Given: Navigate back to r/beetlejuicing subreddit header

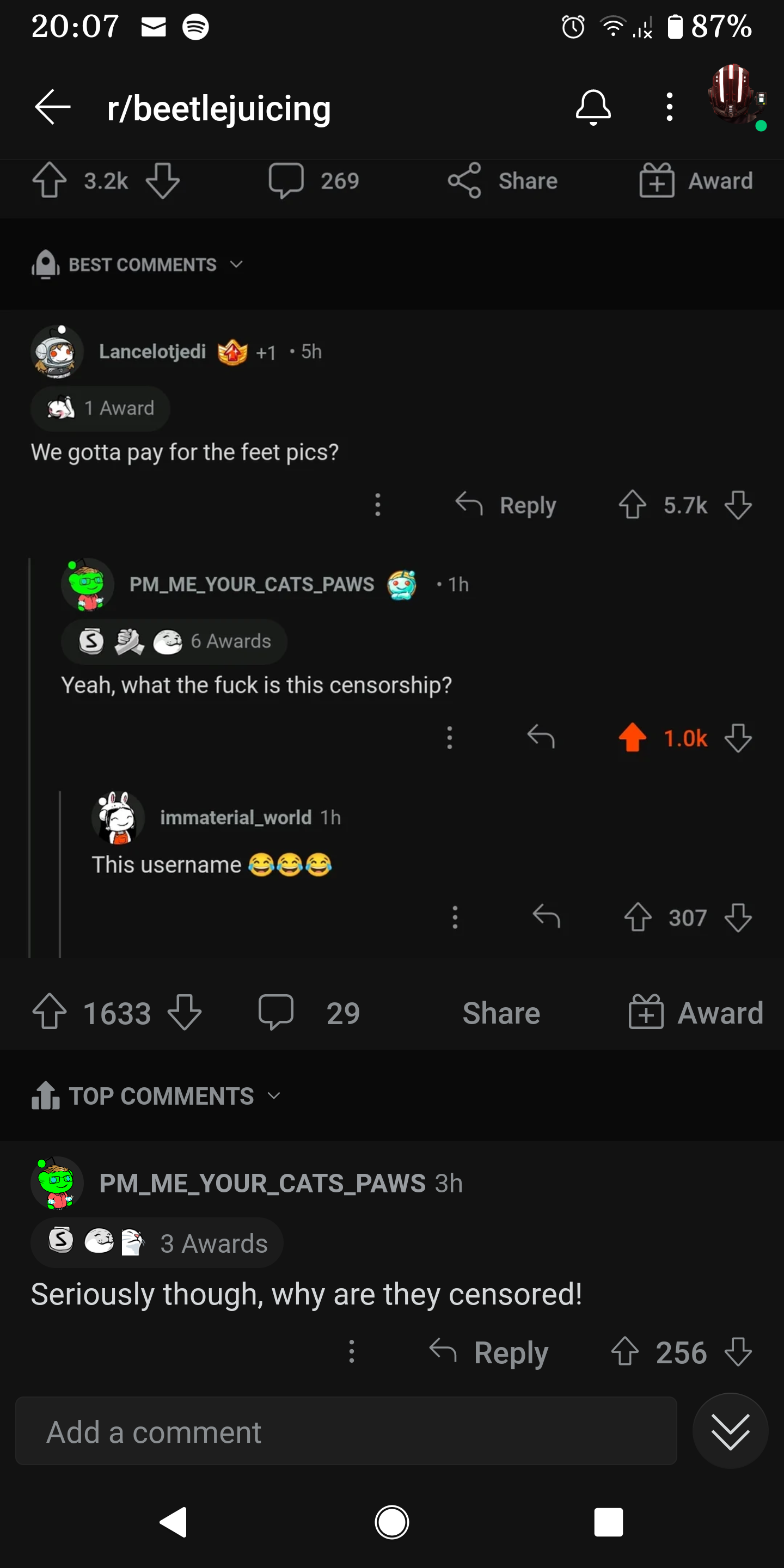Looking at the screenshot, I should click(x=52, y=107).
